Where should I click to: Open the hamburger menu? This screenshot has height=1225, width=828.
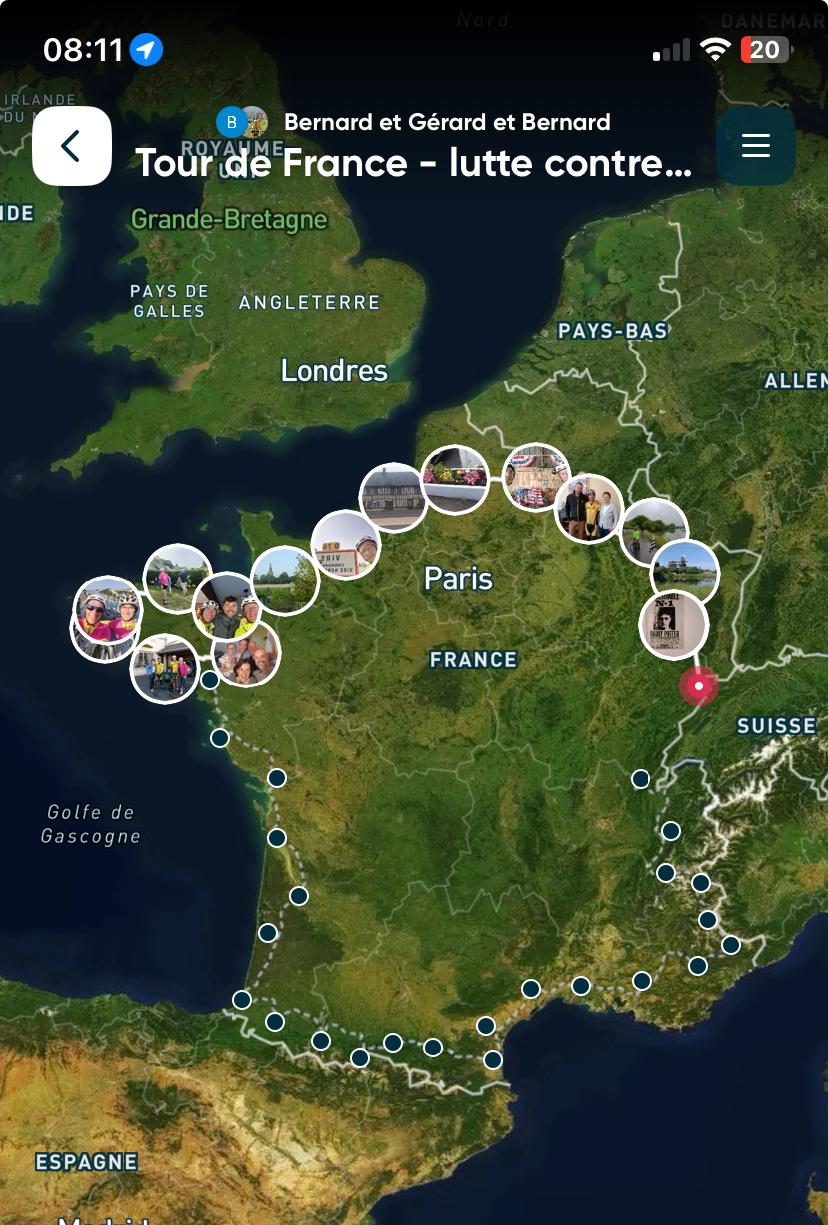click(756, 146)
